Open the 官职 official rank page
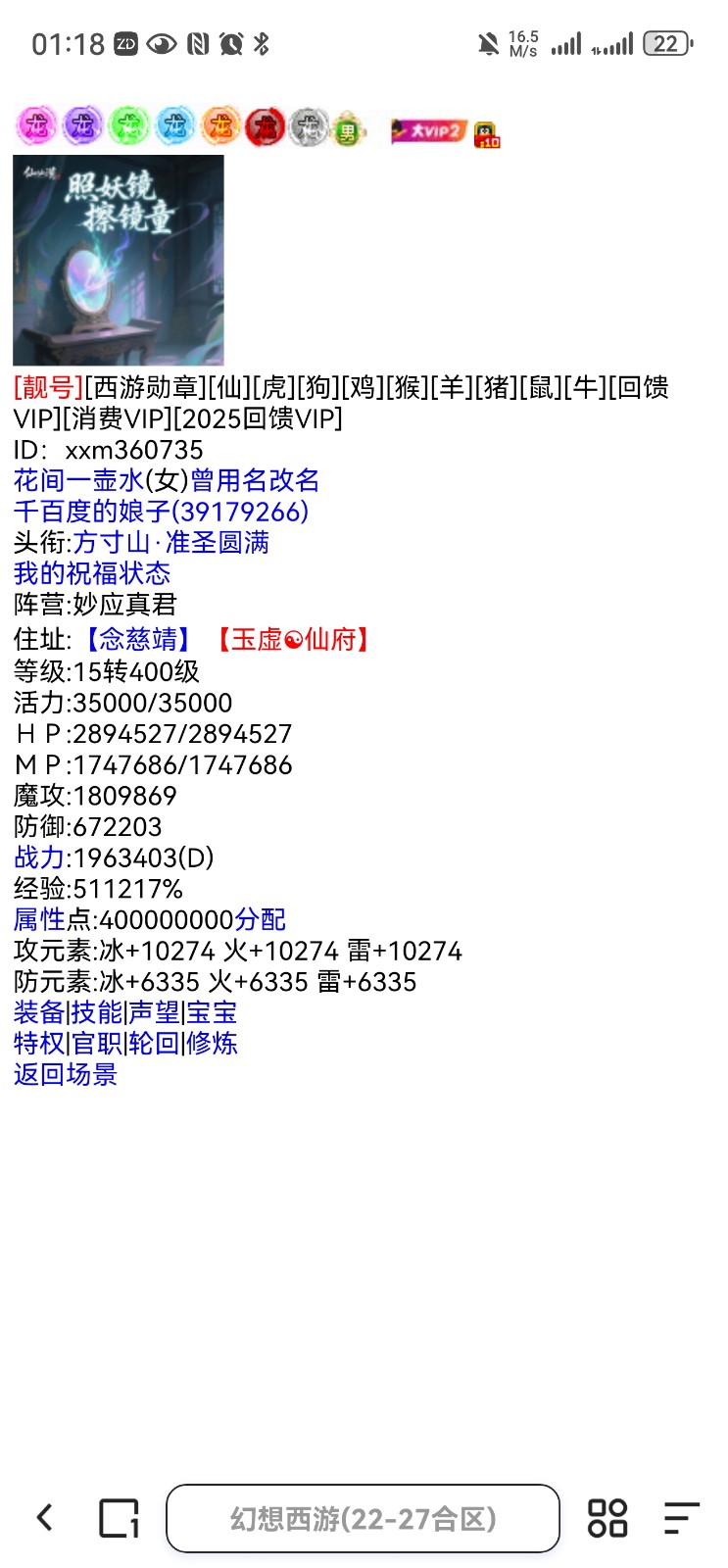The height and width of the screenshot is (1568, 728). (97, 1043)
